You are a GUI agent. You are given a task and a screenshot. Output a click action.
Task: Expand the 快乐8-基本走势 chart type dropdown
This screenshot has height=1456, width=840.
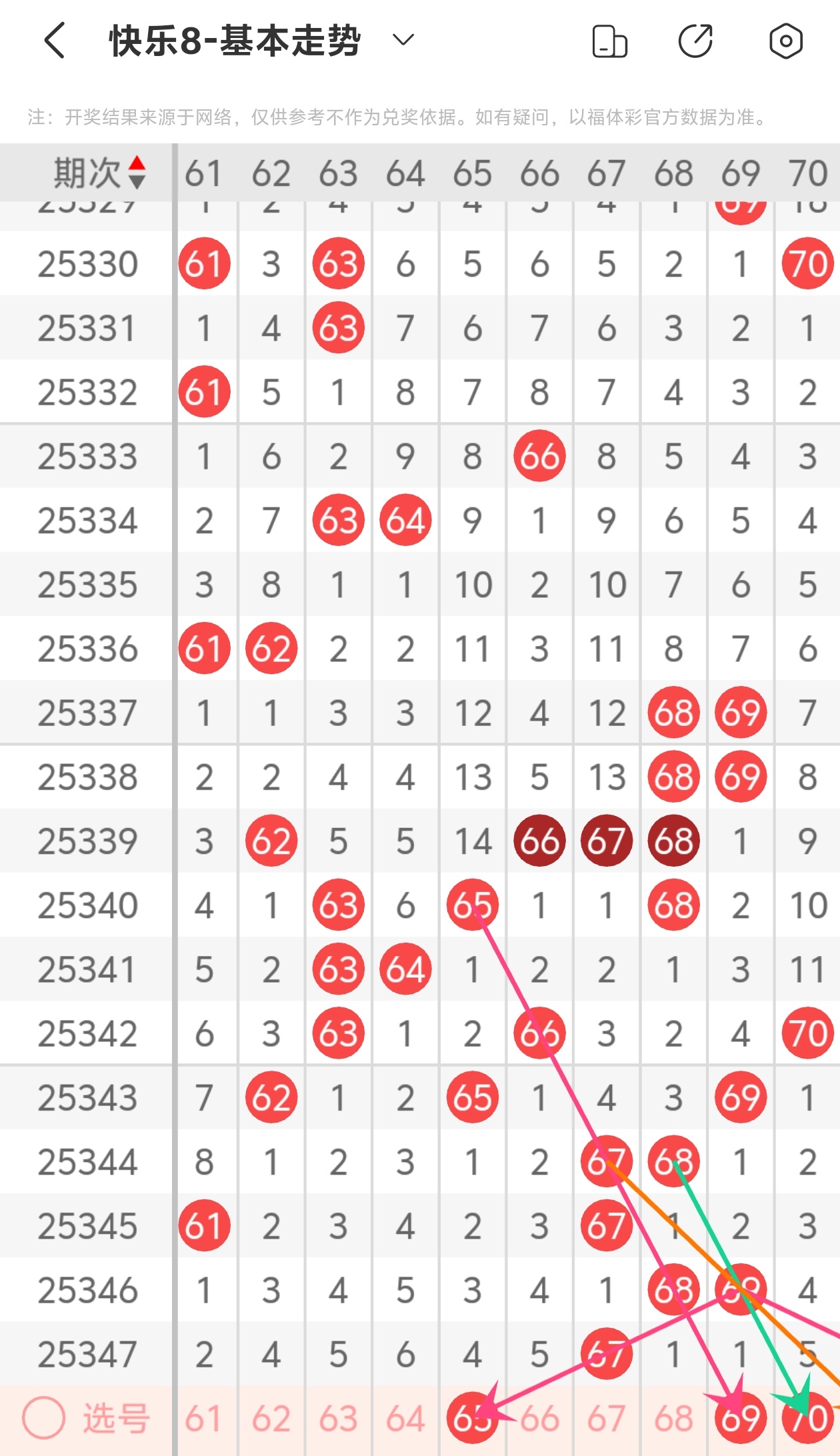[x=403, y=41]
